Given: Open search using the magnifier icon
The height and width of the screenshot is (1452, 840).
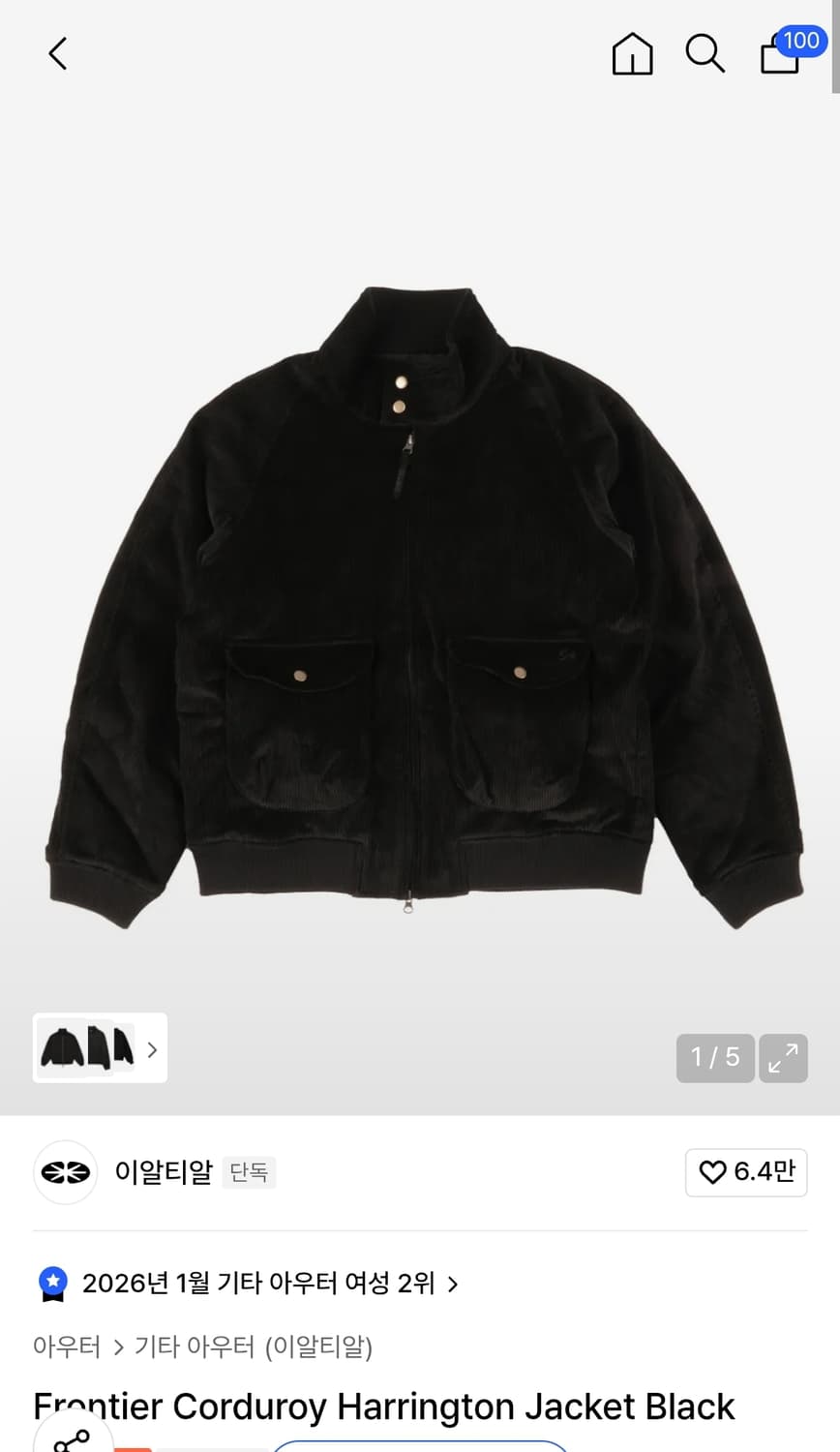Looking at the screenshot, I should (705, 53).
